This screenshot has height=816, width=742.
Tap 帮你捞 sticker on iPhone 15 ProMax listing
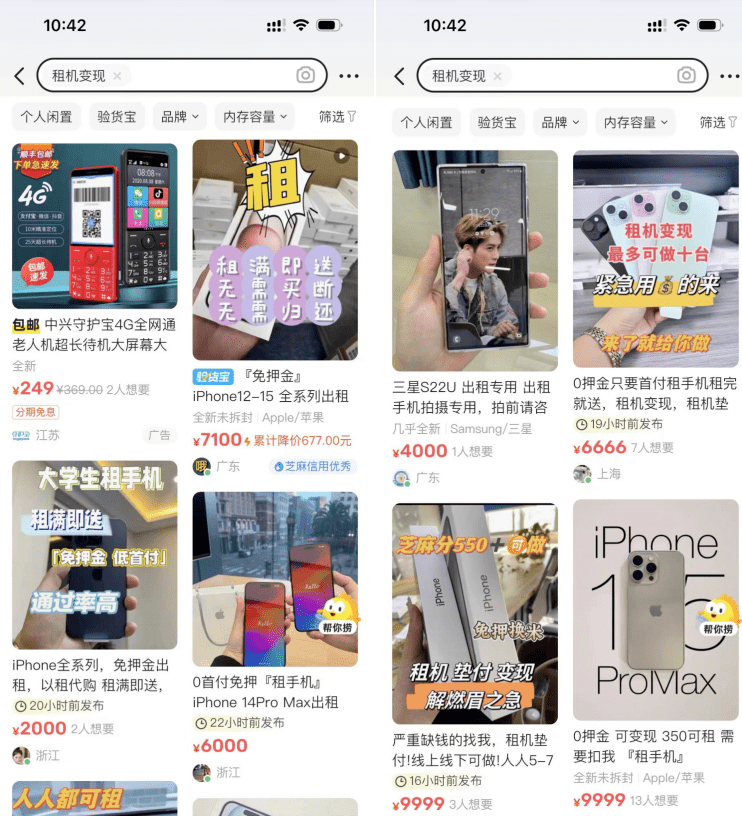[718, 615]
